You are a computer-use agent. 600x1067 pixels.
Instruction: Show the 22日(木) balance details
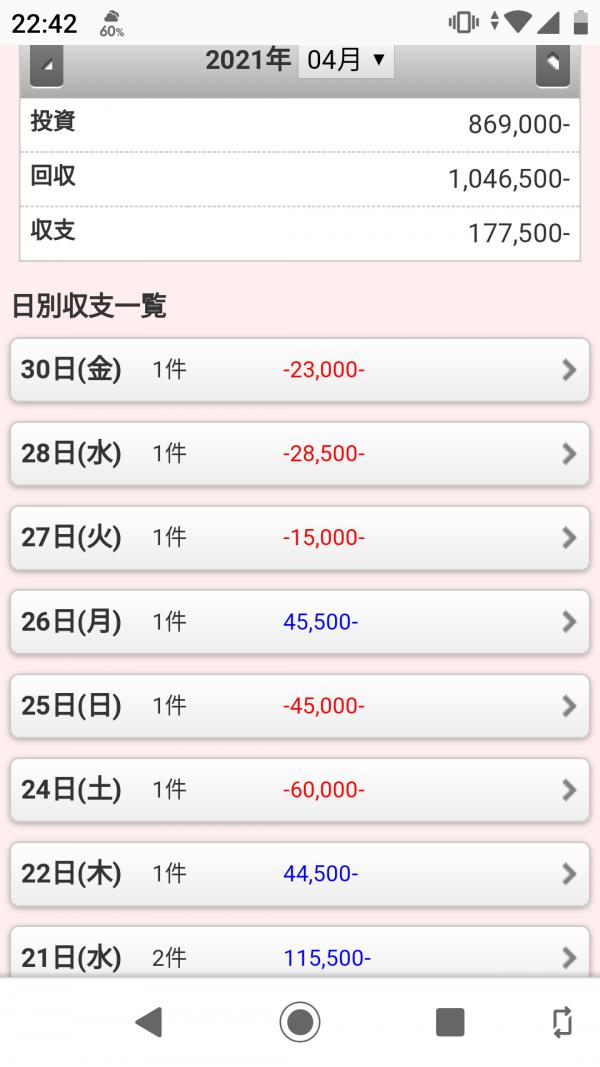pos(299,874)
